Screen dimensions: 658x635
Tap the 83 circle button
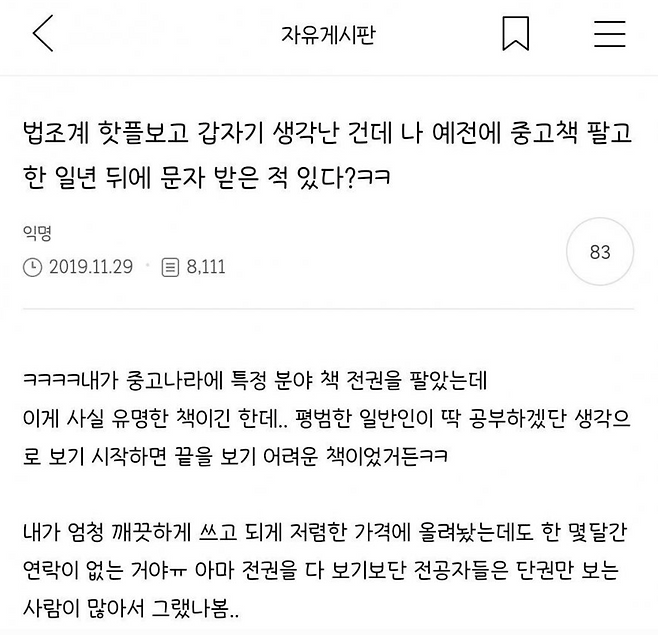point(599,253)
